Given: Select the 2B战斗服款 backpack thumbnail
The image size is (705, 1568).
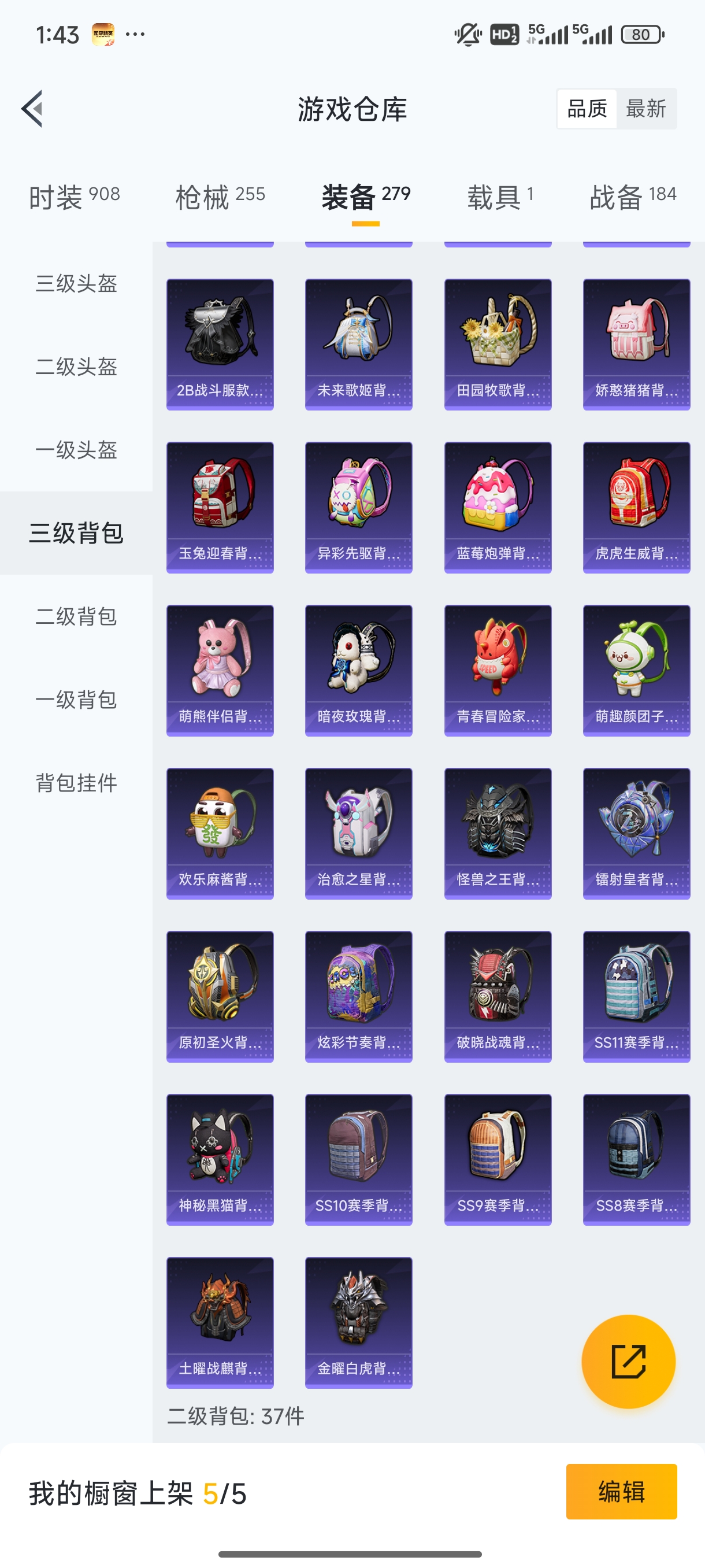Looking at the screenshot, I should click(x=220, y=342).
